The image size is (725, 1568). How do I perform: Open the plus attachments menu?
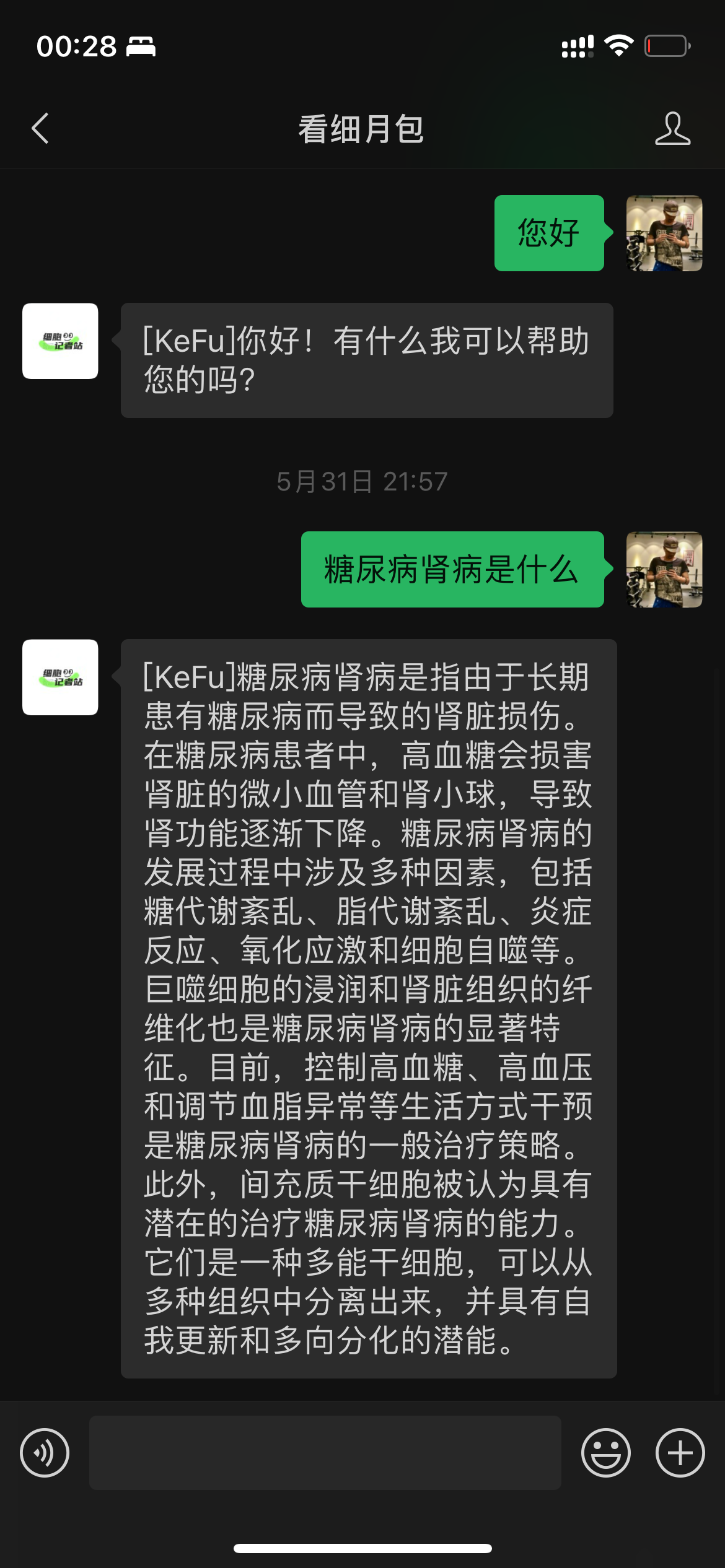pos(680,1452)
